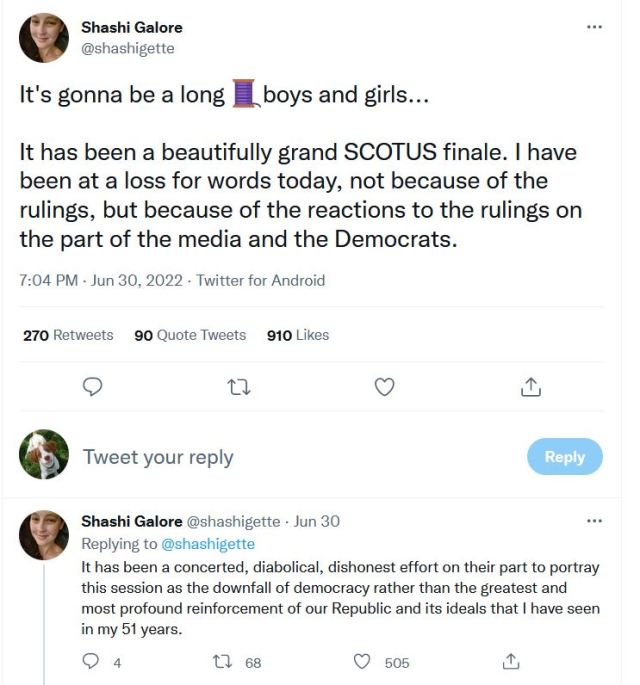Open Twitter for Android source link
The width and height of the screenshot is (640, 685).
click(260, 281)
